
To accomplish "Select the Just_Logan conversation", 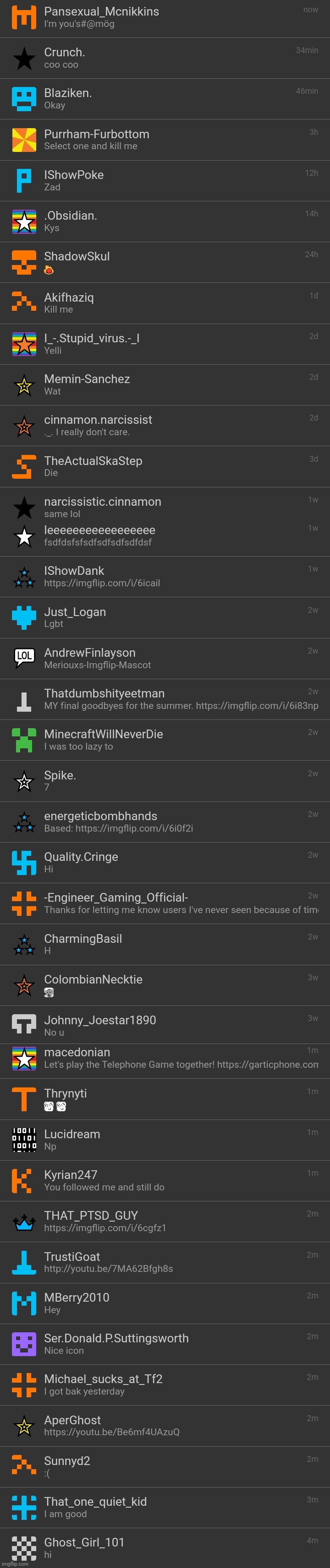I will [165, 618].
